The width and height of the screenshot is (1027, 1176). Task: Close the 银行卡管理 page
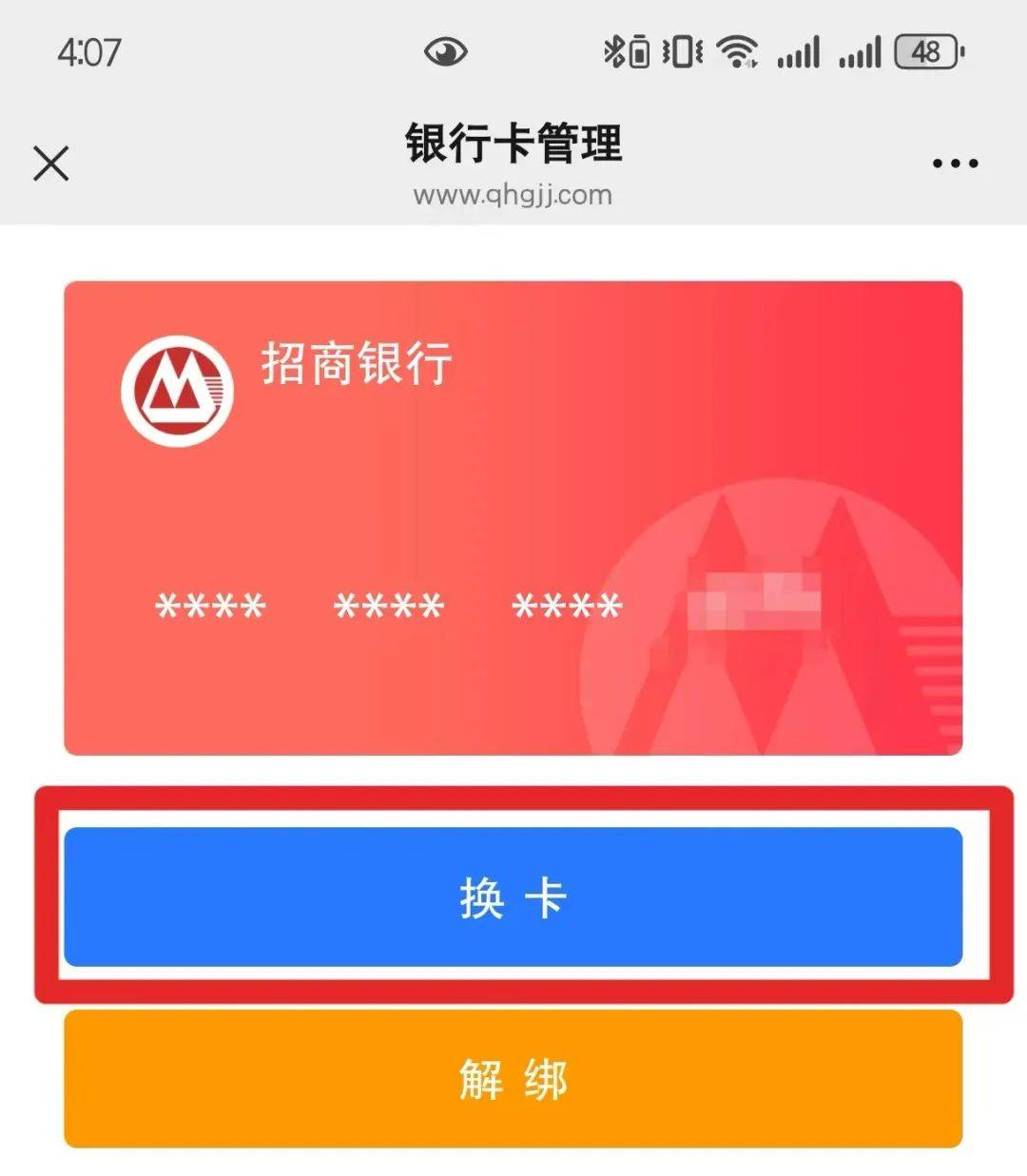51,164
